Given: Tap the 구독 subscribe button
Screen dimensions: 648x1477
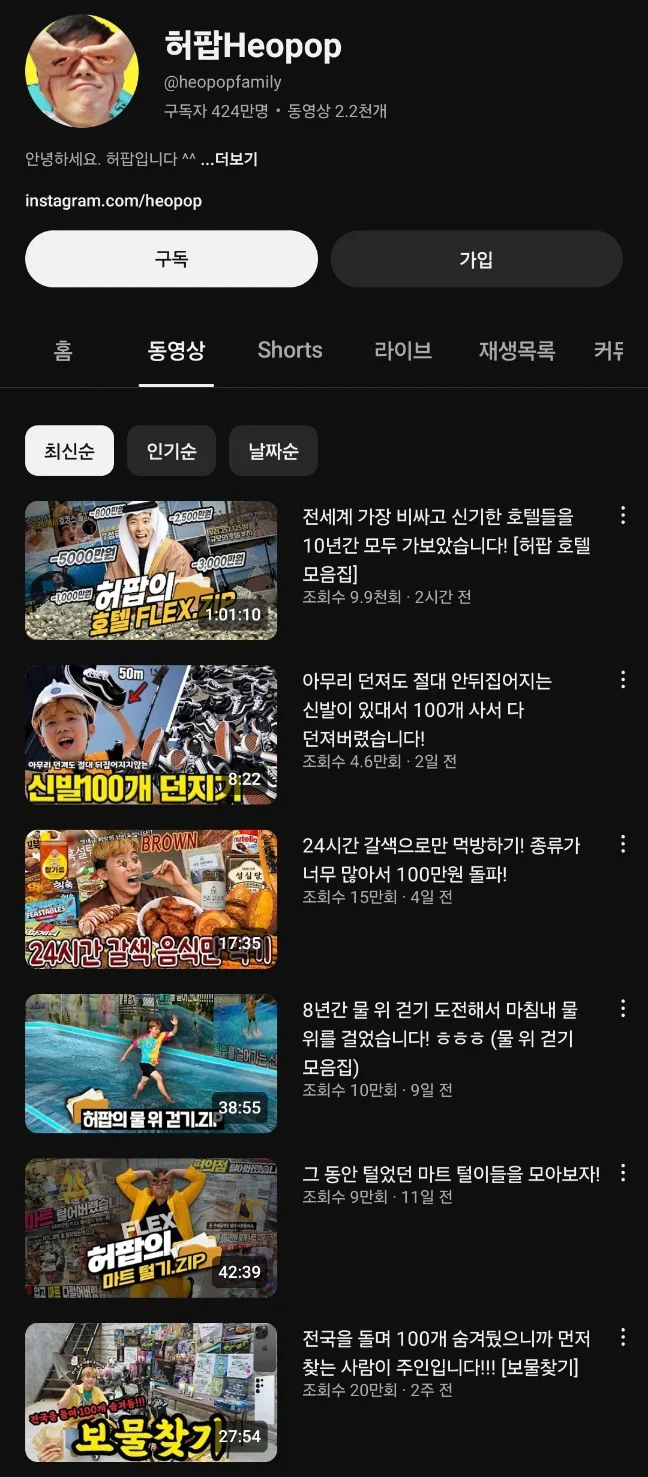Looking at the screenshot, I should [171, 259].
